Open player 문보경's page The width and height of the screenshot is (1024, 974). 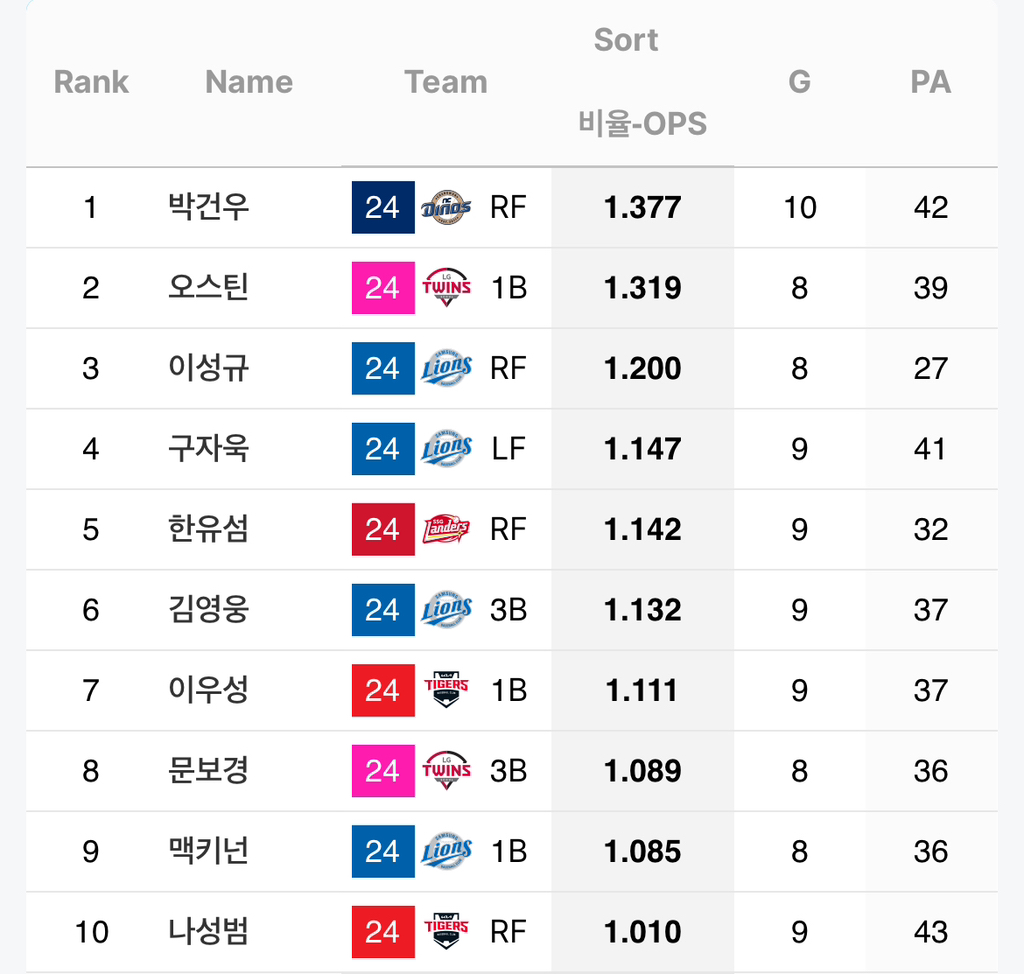[208, 771]
